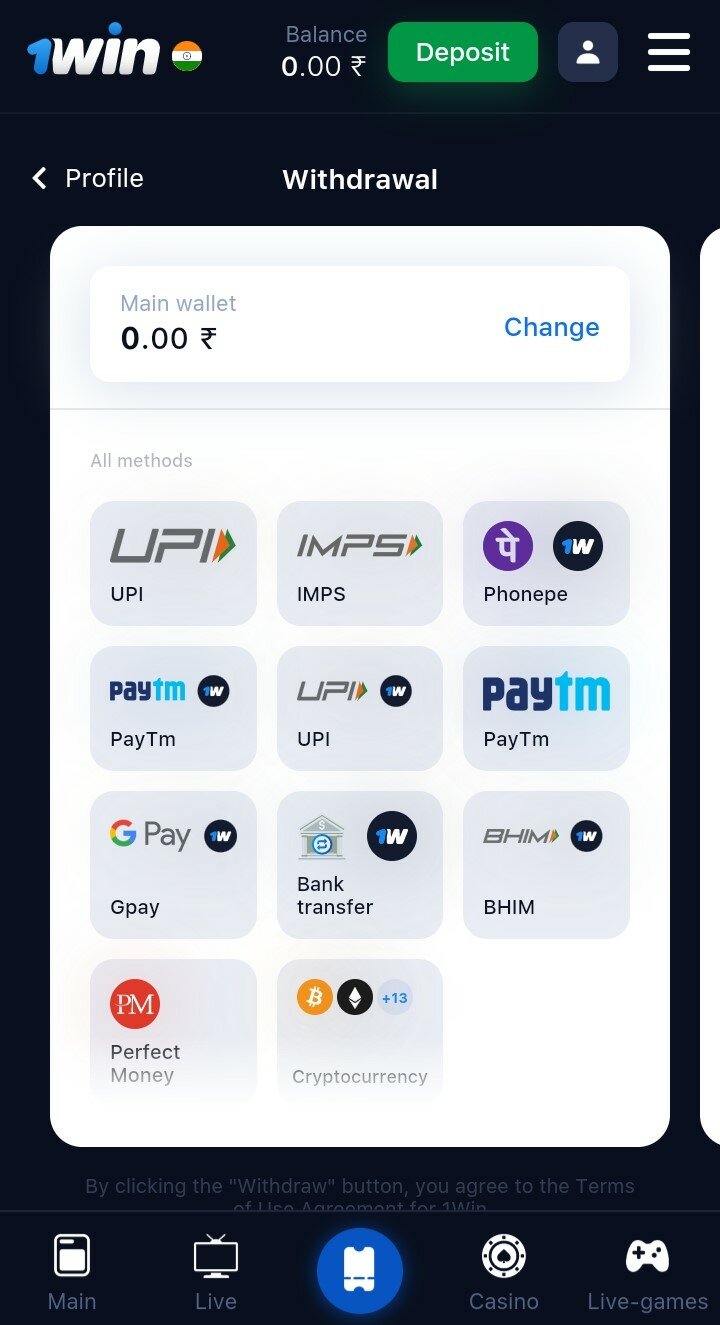Choose Phonepe as withdrawal method
720x1325 pixels.
click(546, 563)
